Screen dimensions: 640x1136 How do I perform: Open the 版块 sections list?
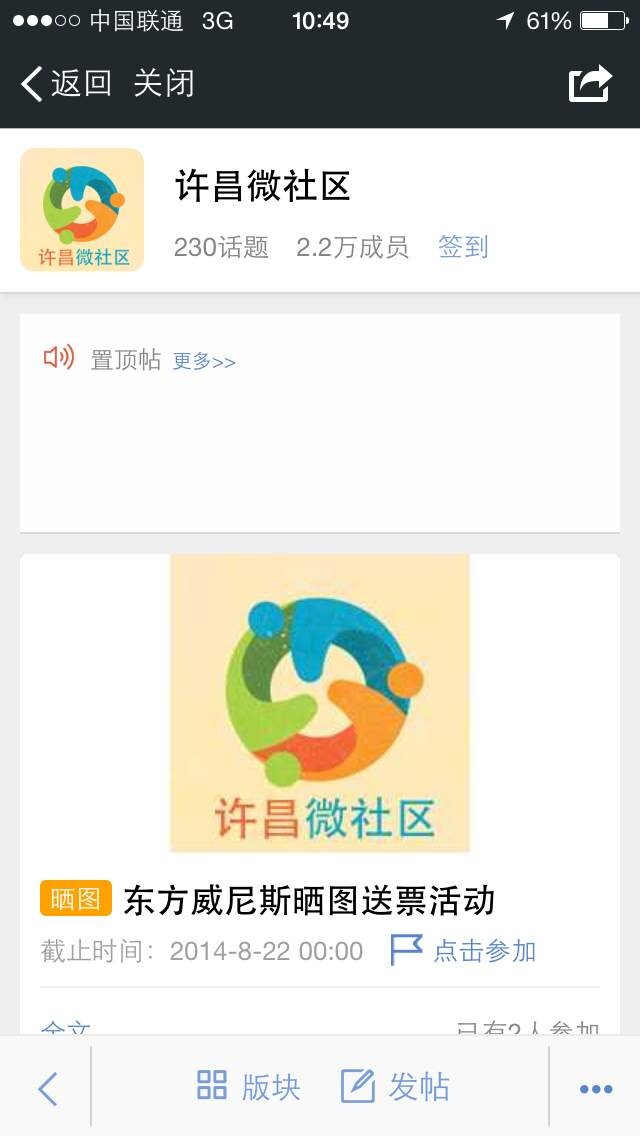pos(248,1087)
